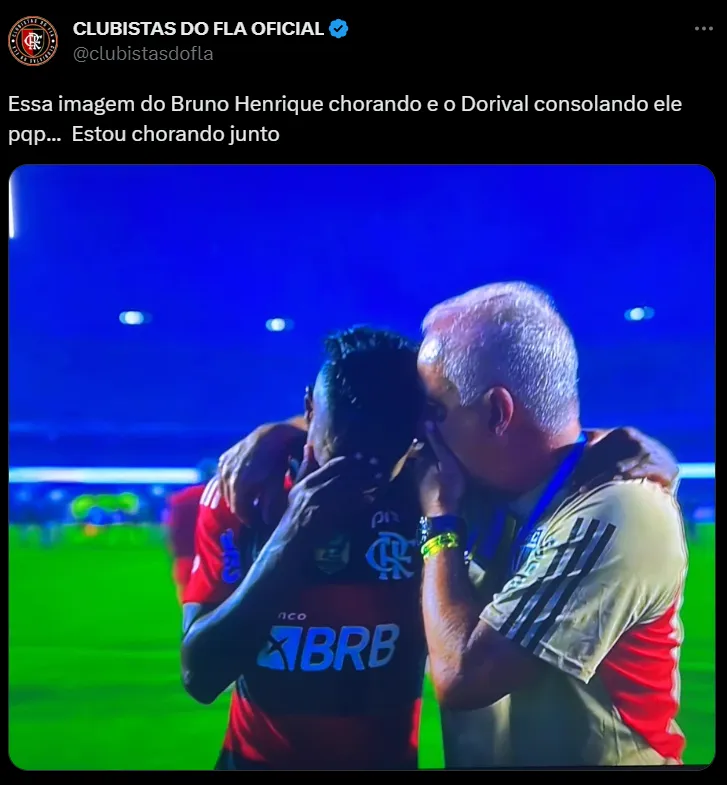Open the Clubistas do Fla profile avatar
Screen dimensions: 727x785
click(x=33, y=41)
